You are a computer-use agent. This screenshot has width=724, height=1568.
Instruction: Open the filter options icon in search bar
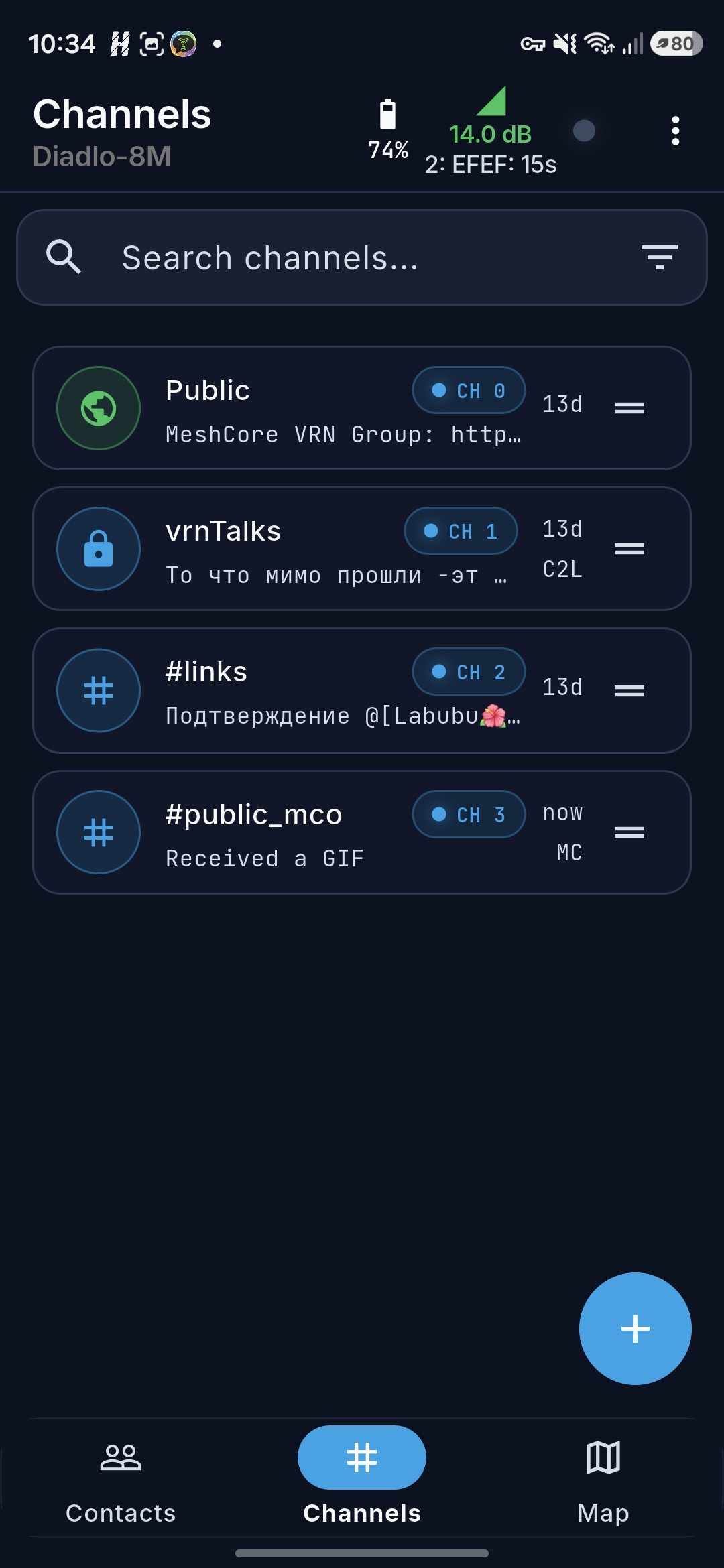[659, 257]
